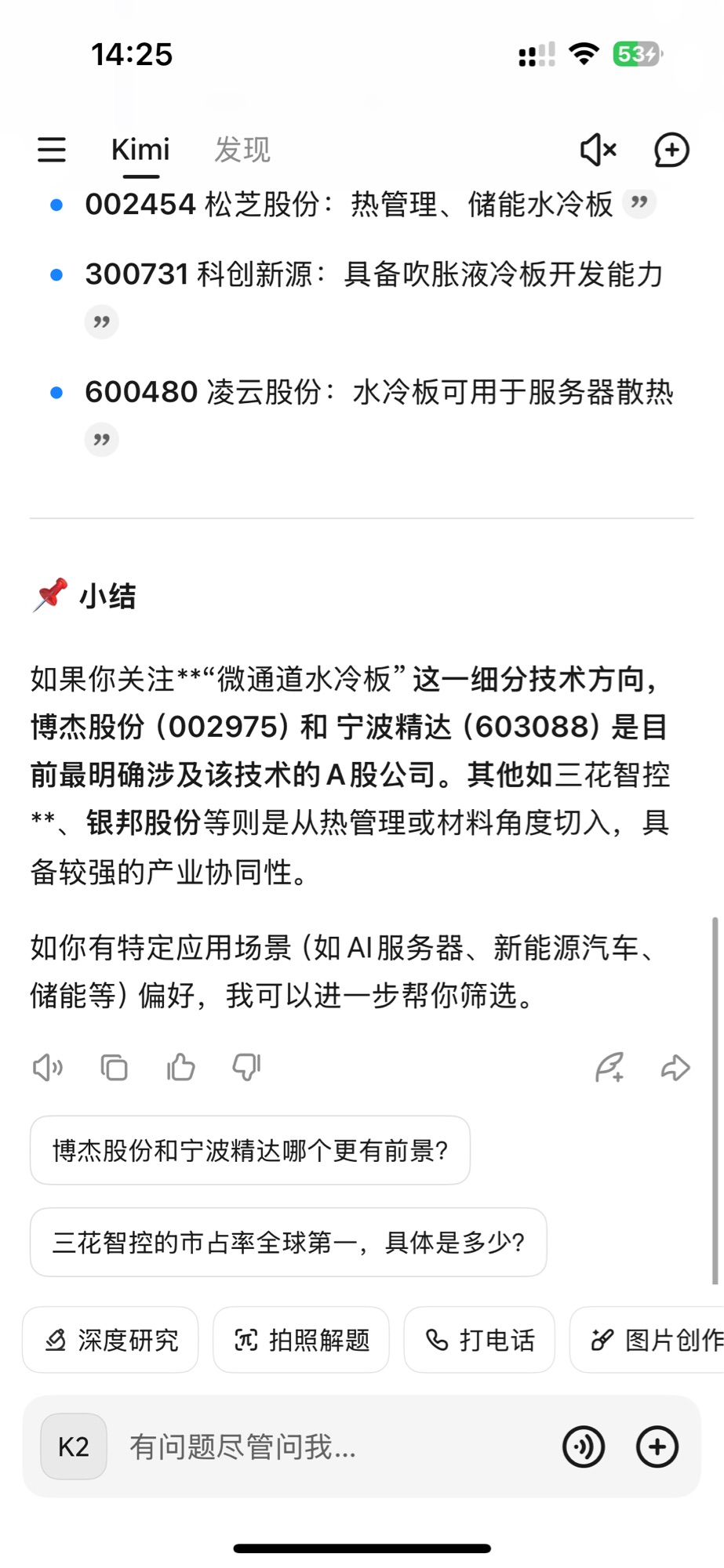Open 深度研究 mode
The height and width of the screenshot is (1568, 724).
coord(111,1340)
